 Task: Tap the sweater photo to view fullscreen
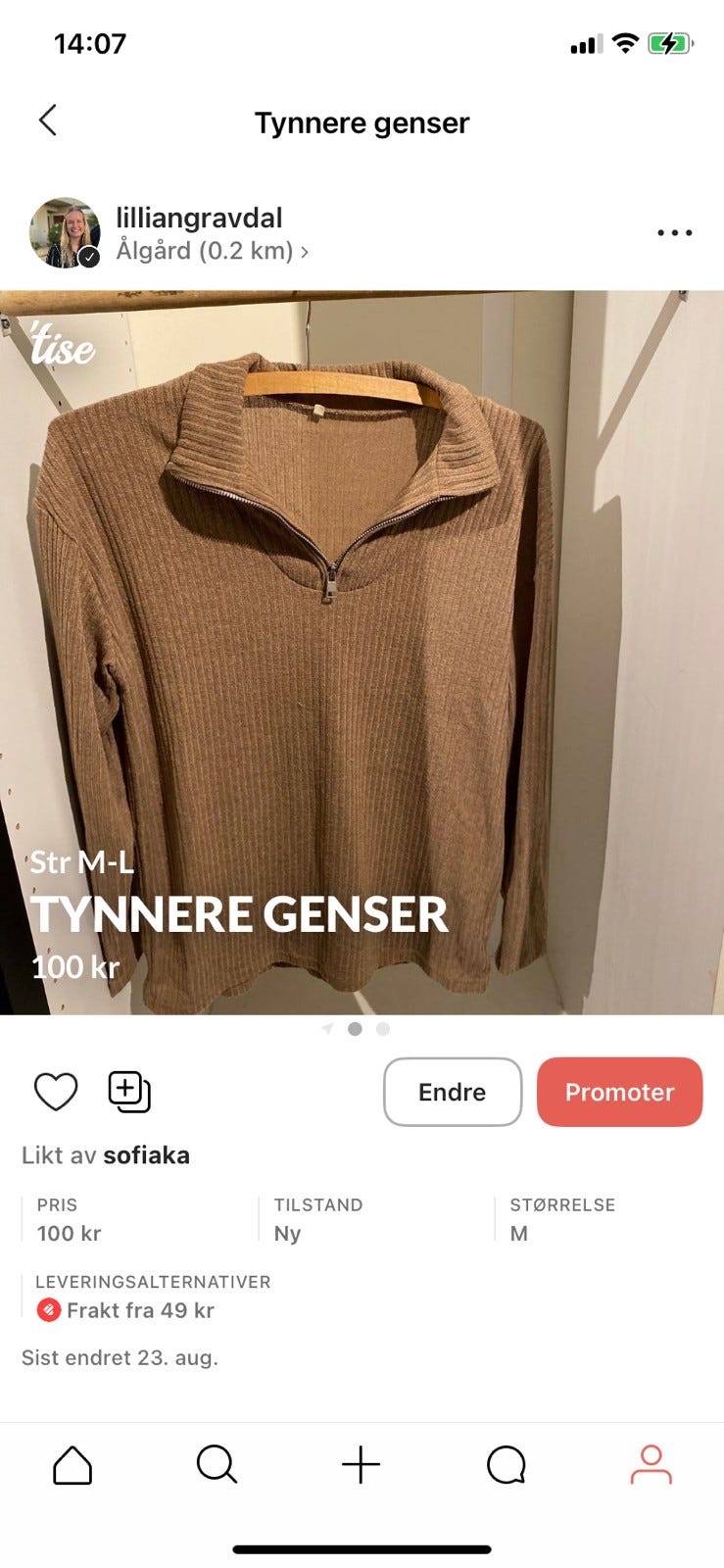tap(362, 637)
